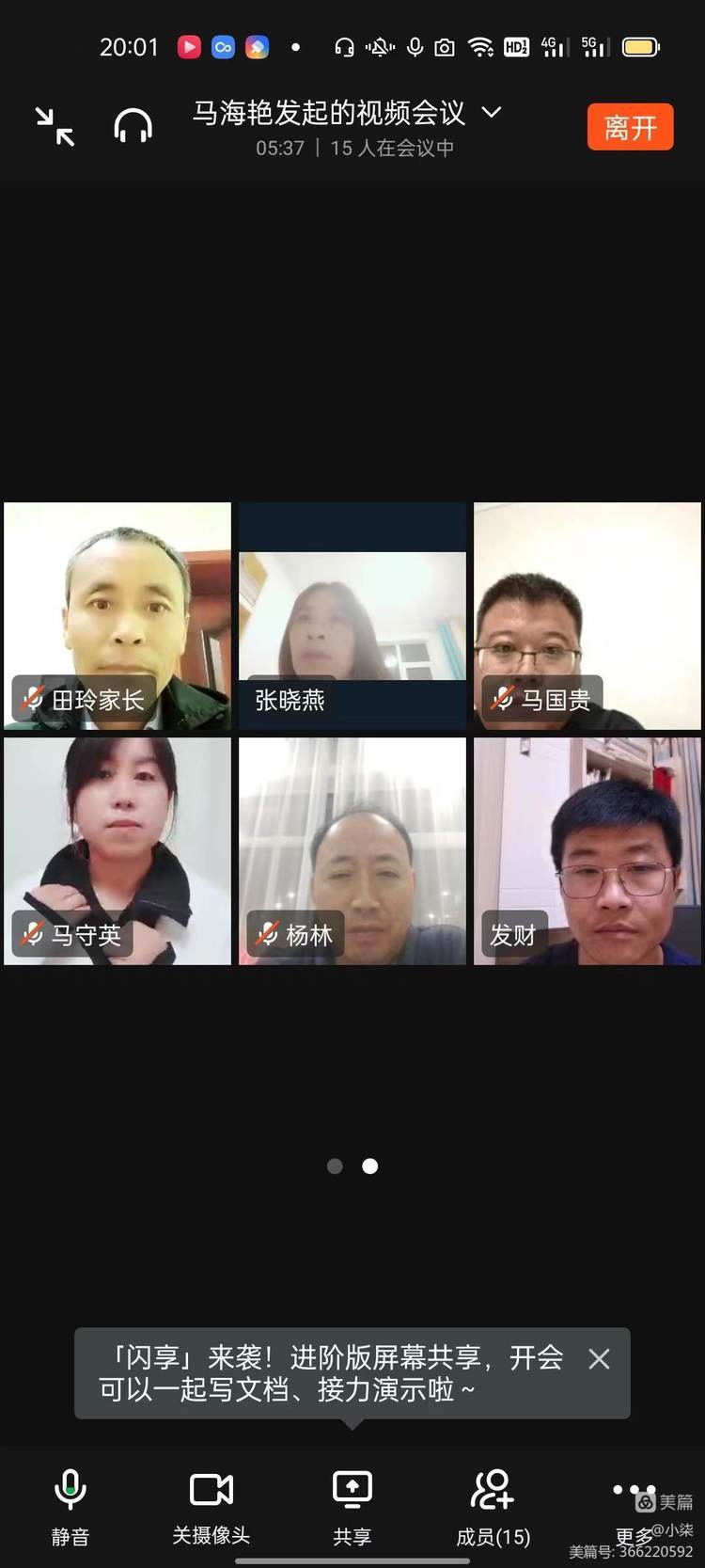705x1568 pixels.
Task: View 杨林's video tile
Action: tap(352, 851)
